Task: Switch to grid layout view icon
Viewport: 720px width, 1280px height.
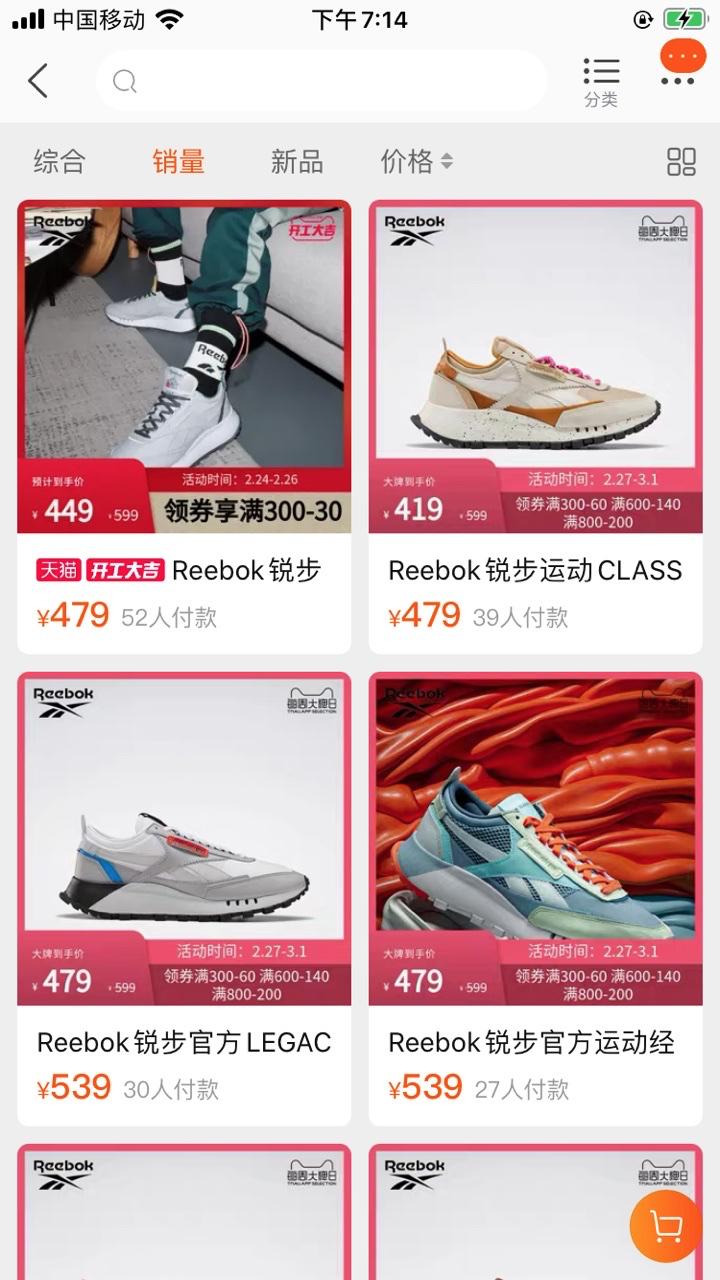Action: coord(683,161)
